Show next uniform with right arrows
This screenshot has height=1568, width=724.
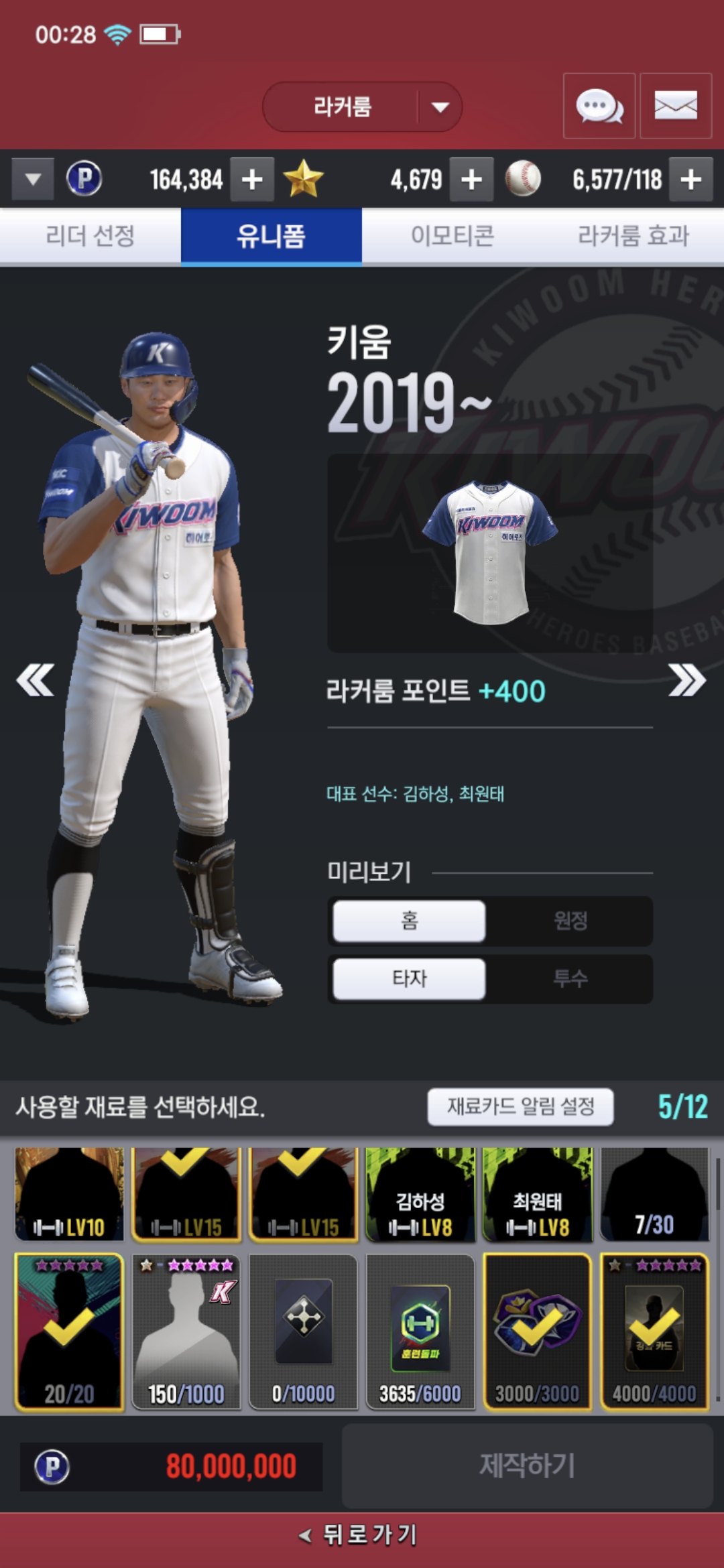coord(687,680)
